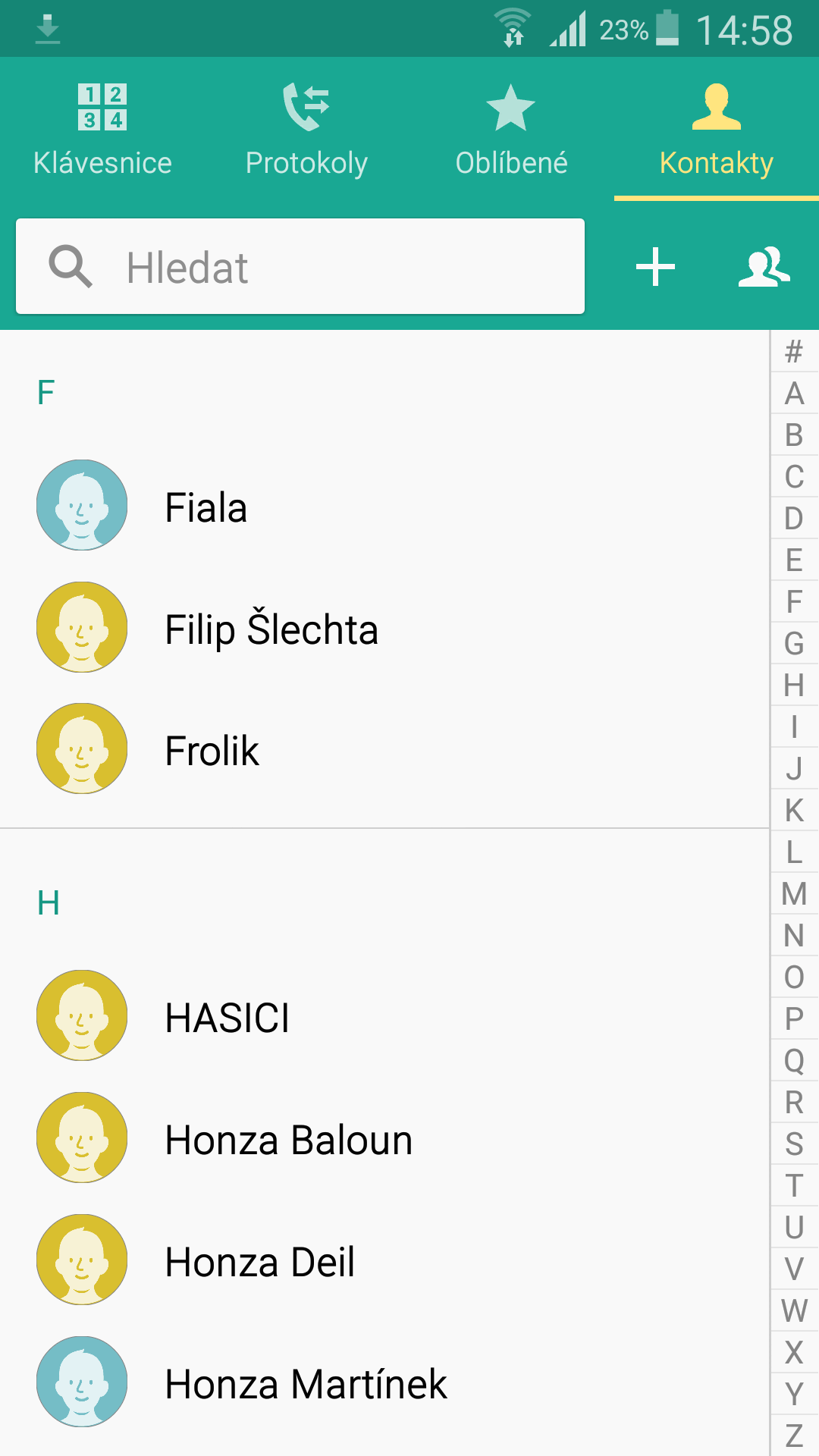
Task: Jump to # section in index
Action: (x=794, y=351)
